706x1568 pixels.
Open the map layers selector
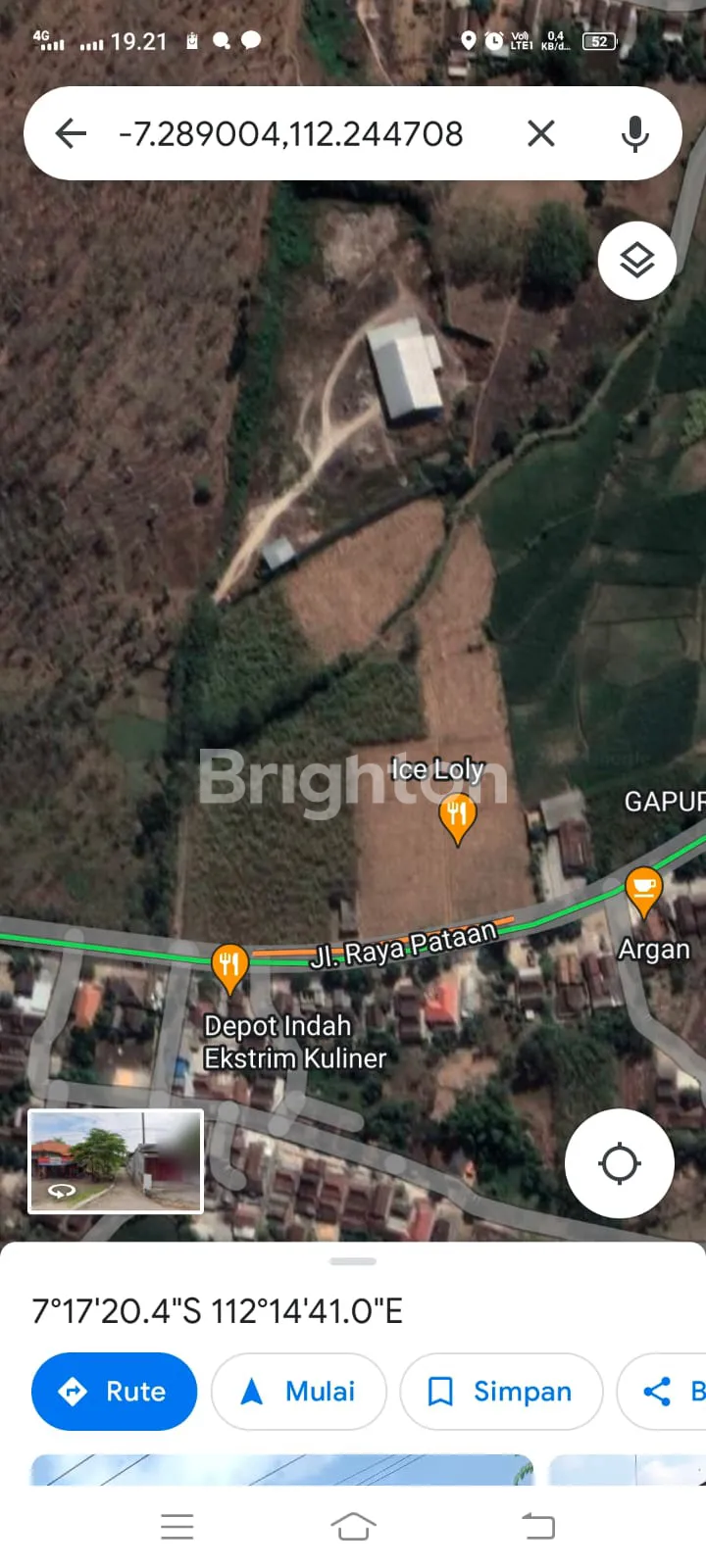coord(637,261)
